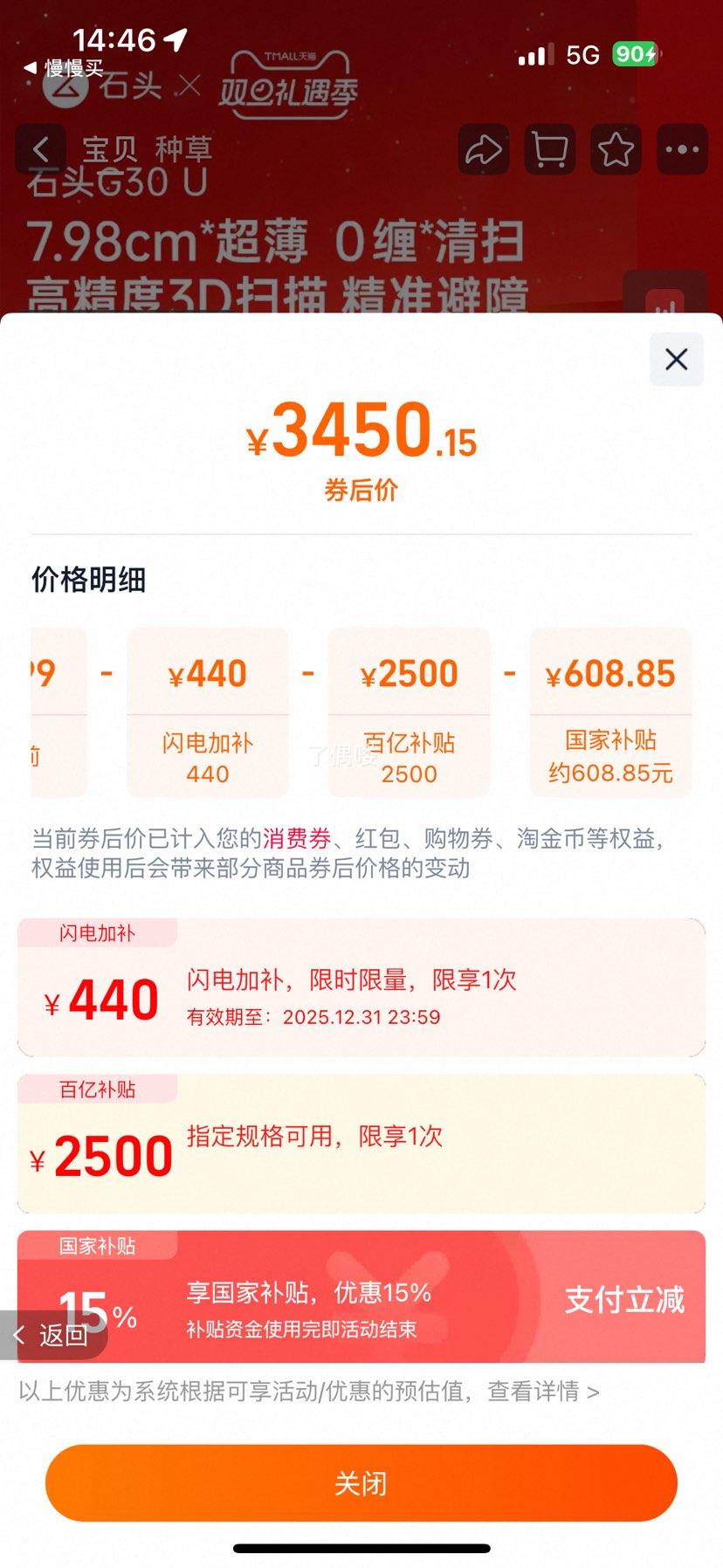Close the price detail popup with the X
Viewport: 723px width, 1568px height.
point(676,360)
